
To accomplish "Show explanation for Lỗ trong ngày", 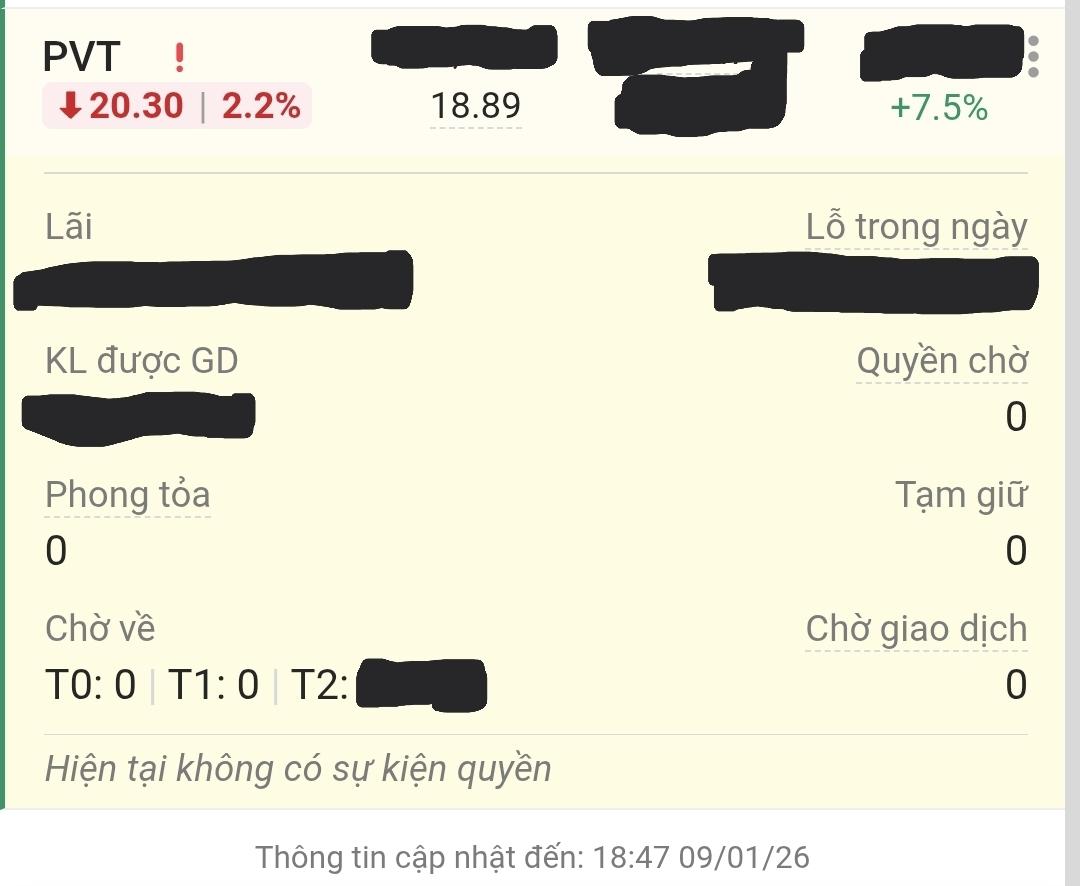I will [916, 228].
